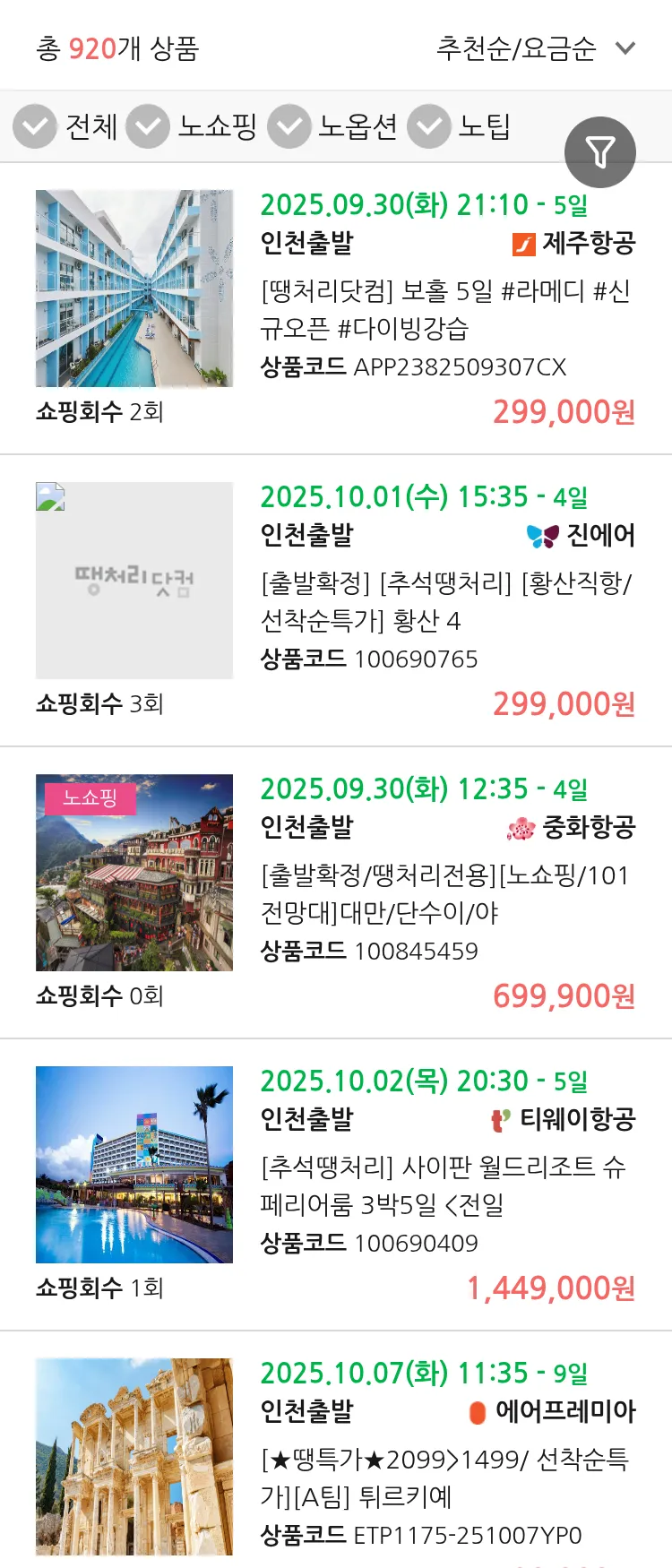Toggle the 전체 filter checkbox
The width and height of the screenshot is (672, 1568).
34,127
